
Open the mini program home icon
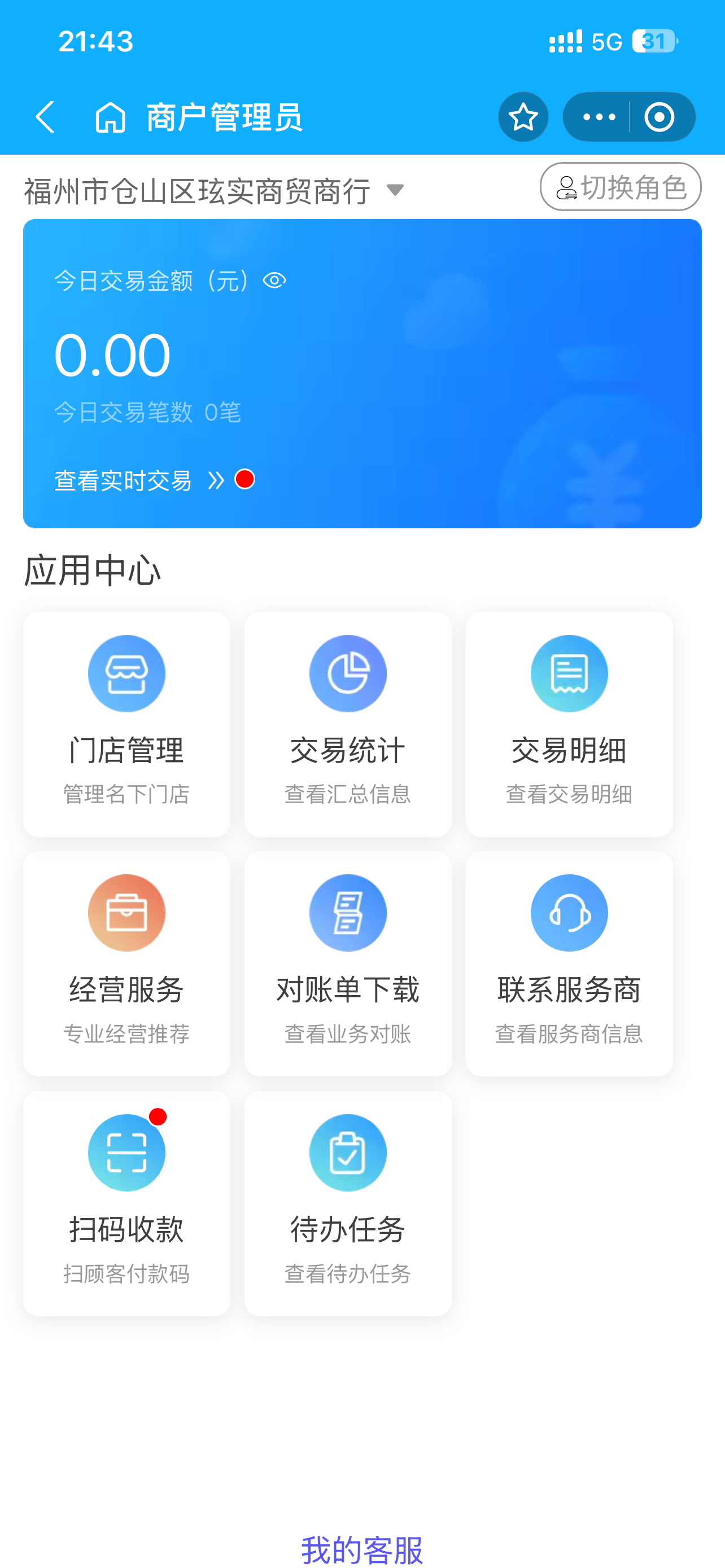tap(110, 117)
